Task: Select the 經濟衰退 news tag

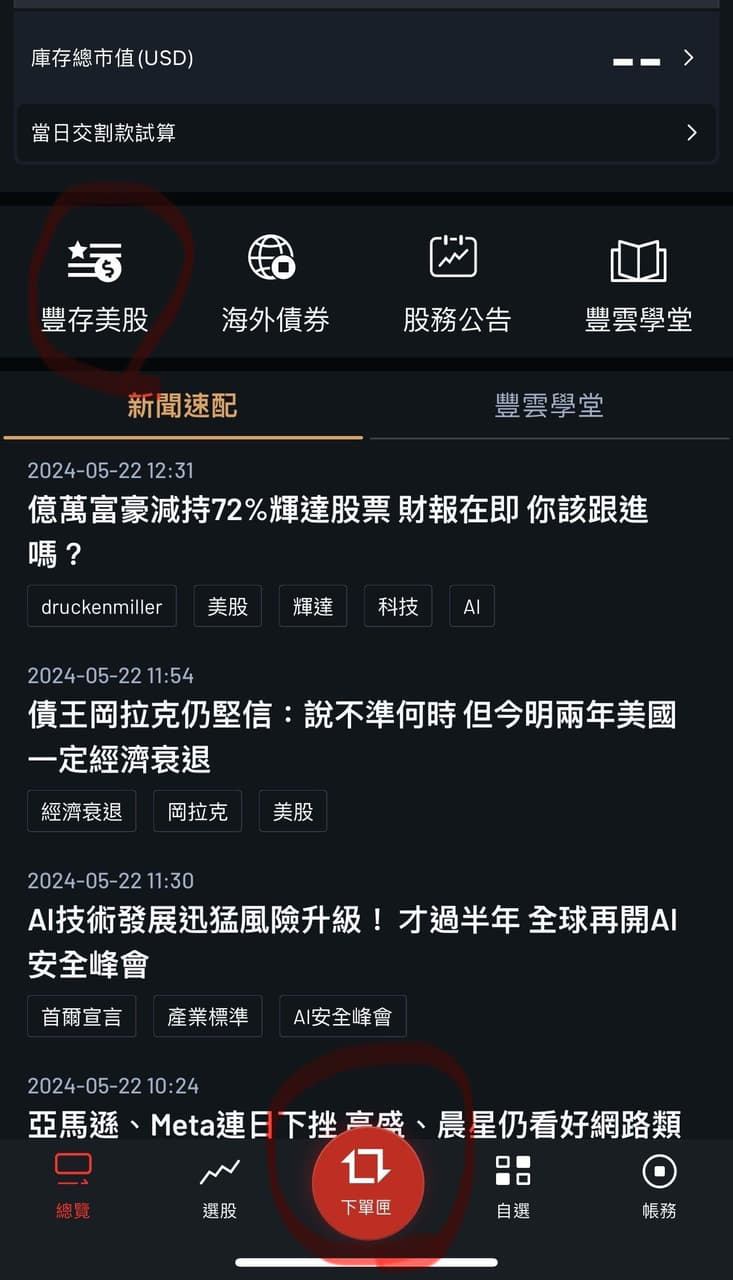Action: [x=81, y=811]
